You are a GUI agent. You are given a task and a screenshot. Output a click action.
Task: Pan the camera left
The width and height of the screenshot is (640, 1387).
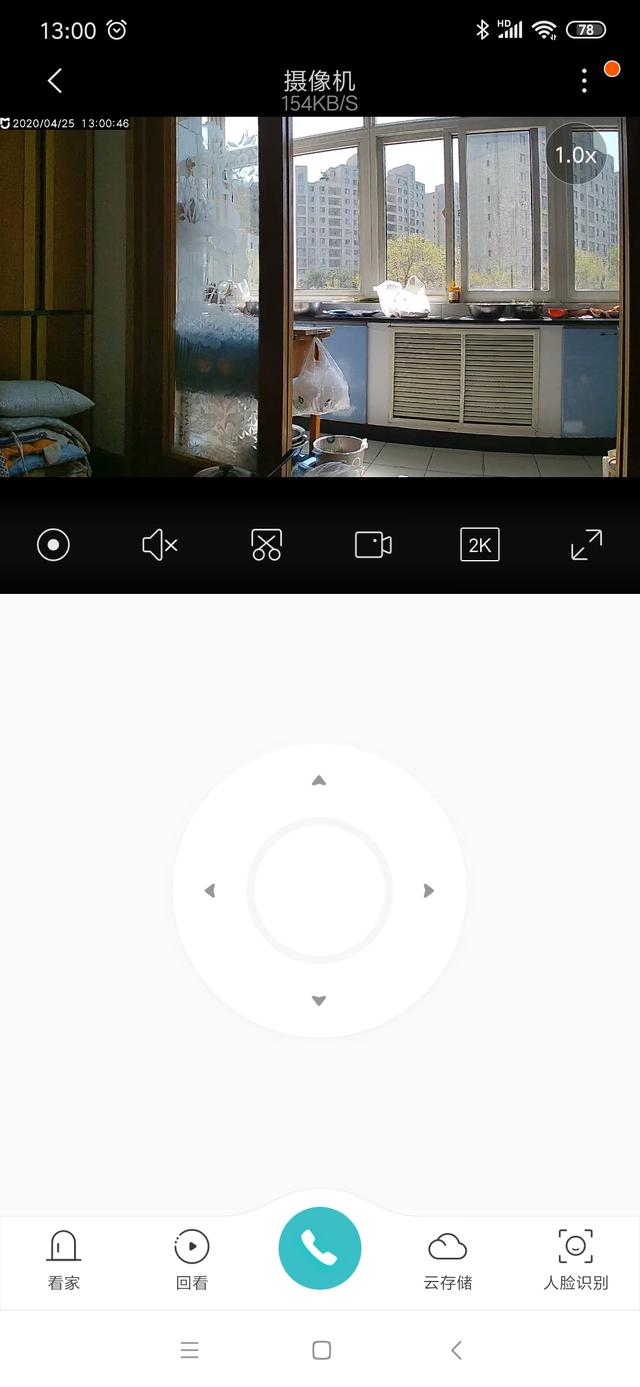209,890
